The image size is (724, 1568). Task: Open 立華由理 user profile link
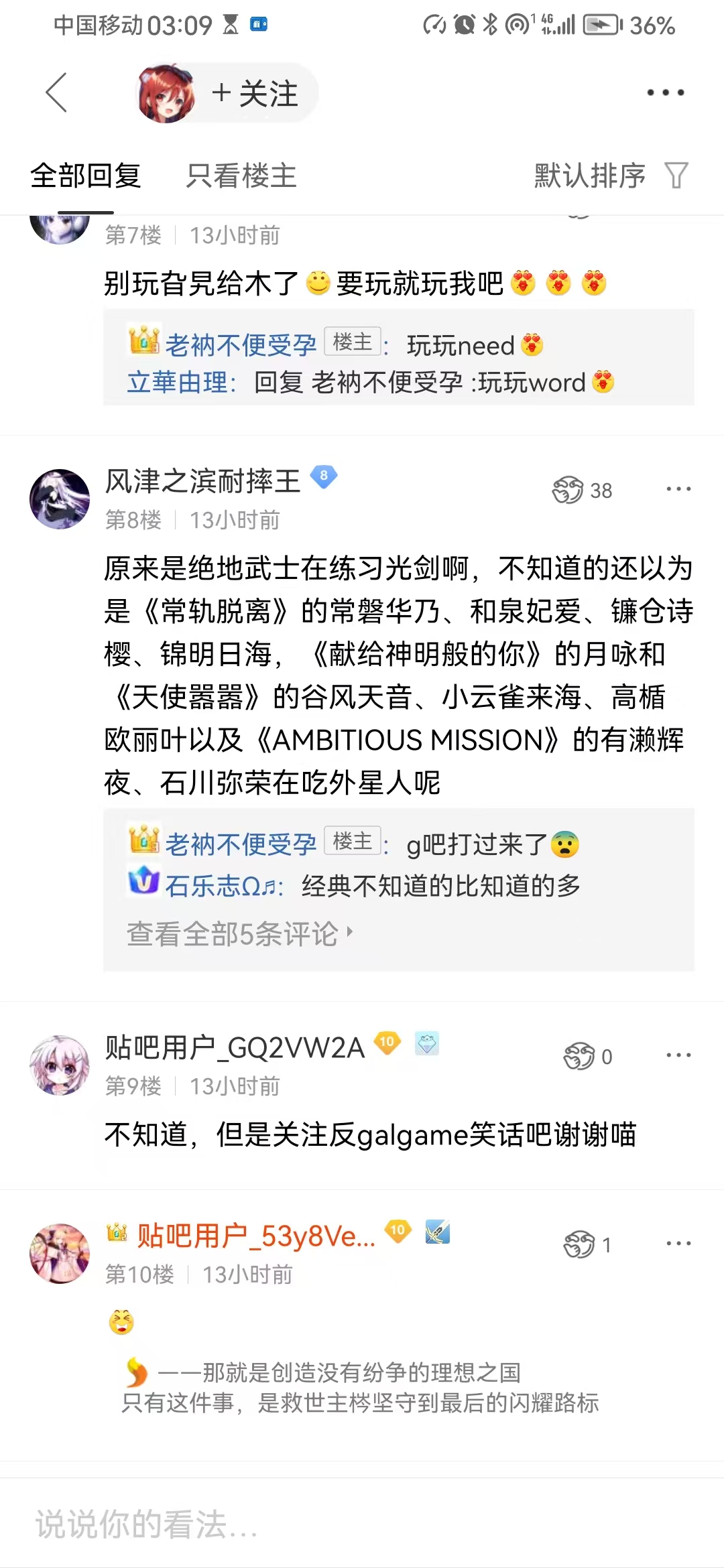(x=178, y=383)
